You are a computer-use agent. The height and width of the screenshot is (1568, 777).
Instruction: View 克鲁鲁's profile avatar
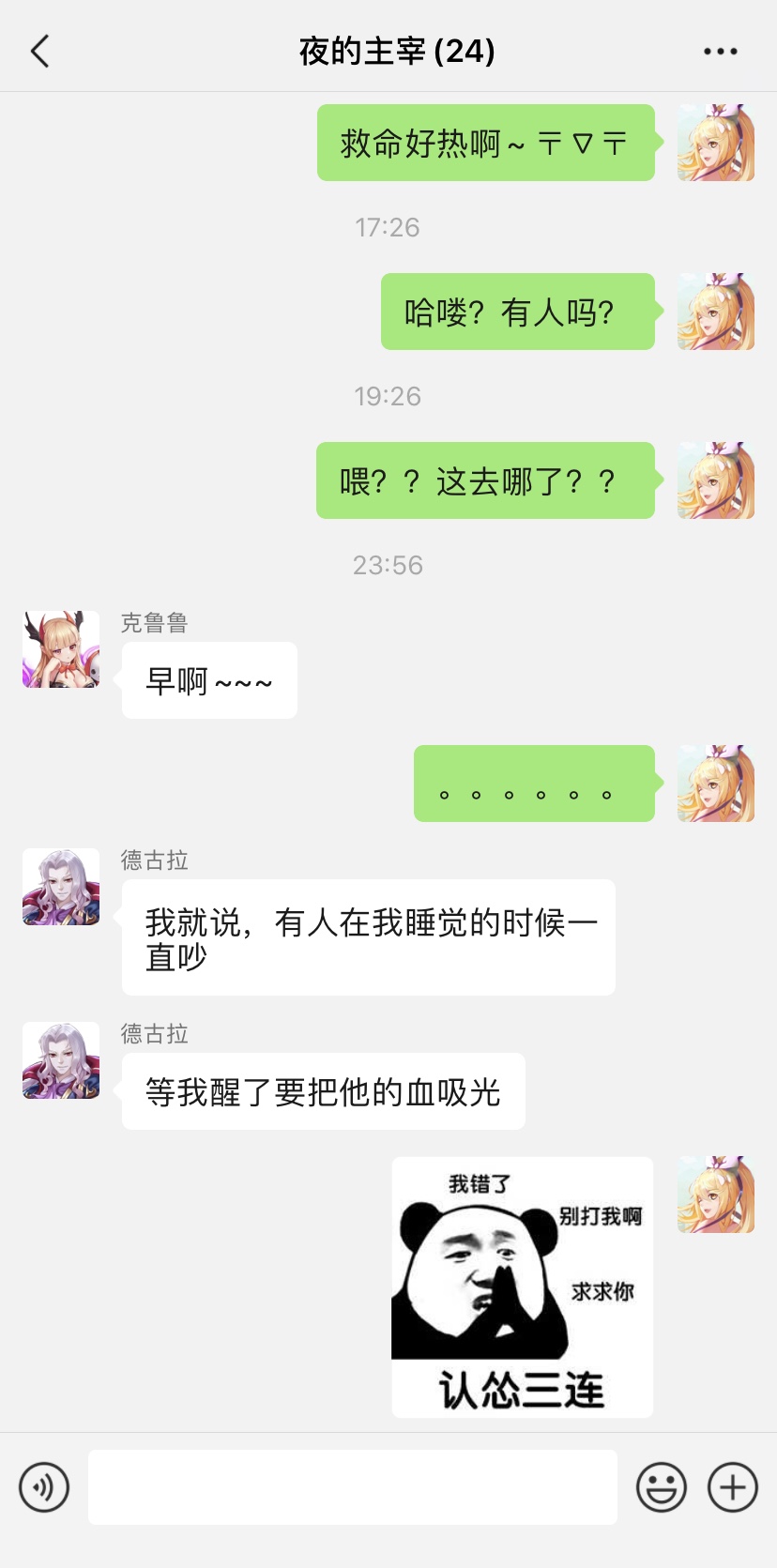click(61, 649)
